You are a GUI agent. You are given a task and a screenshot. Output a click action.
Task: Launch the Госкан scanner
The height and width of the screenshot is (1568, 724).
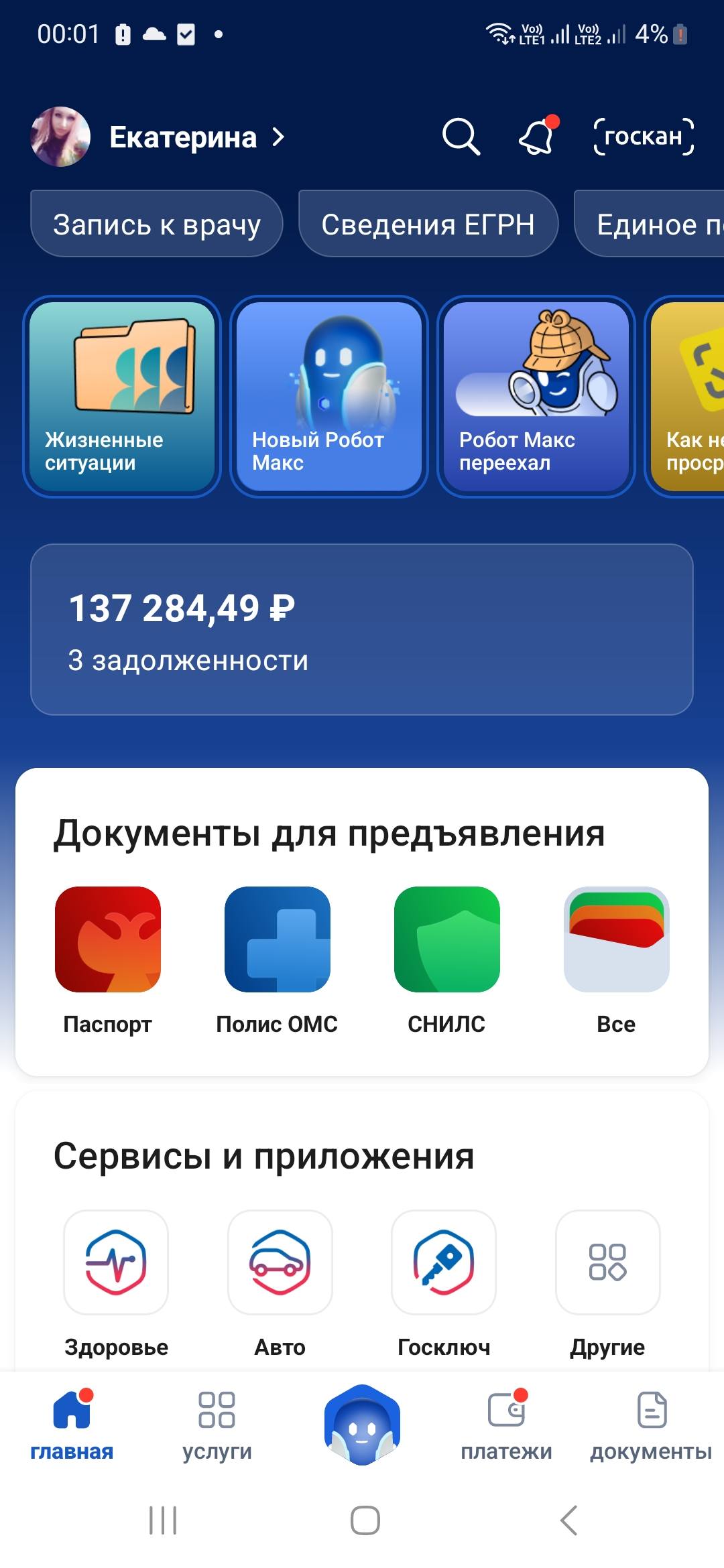click(x=644, y=137)
